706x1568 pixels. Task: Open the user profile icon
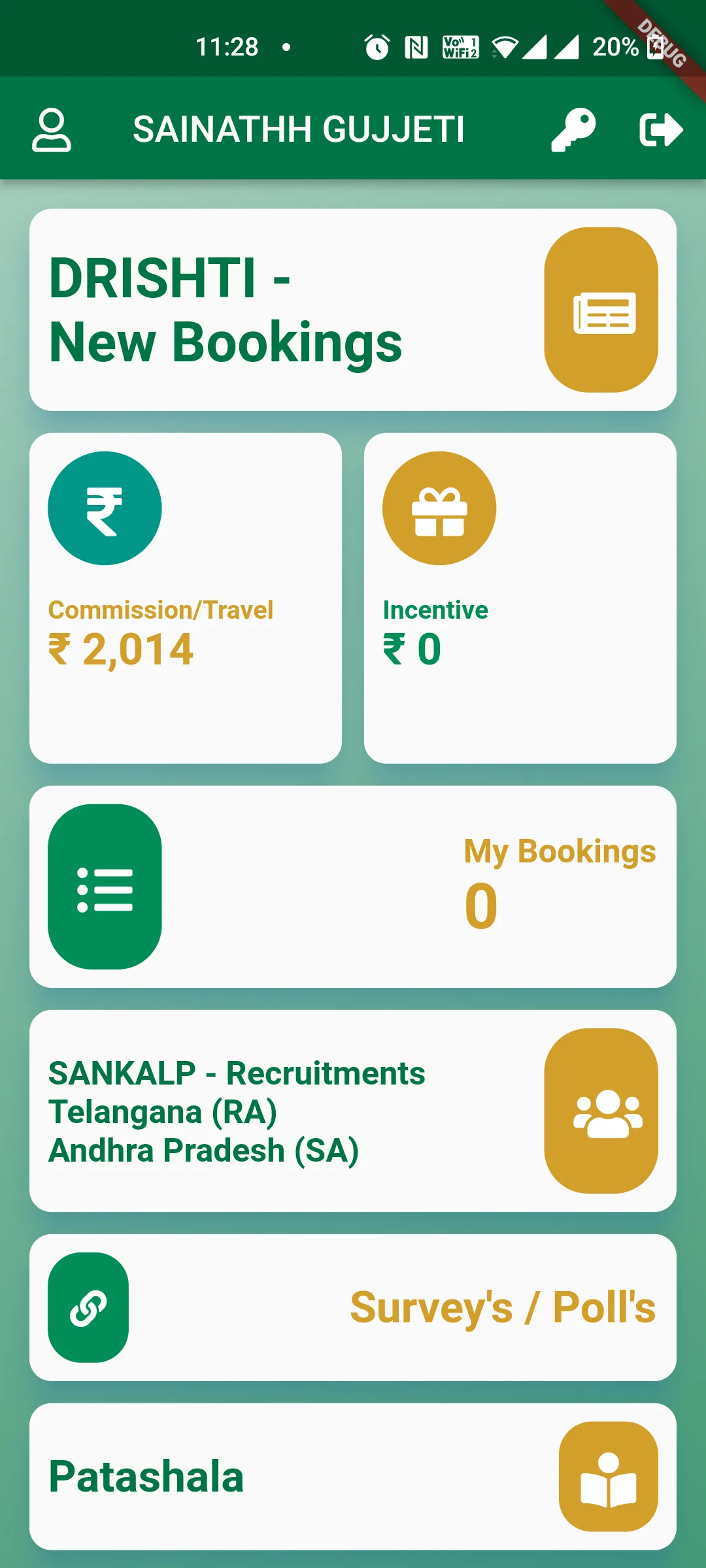click(52, 130)
